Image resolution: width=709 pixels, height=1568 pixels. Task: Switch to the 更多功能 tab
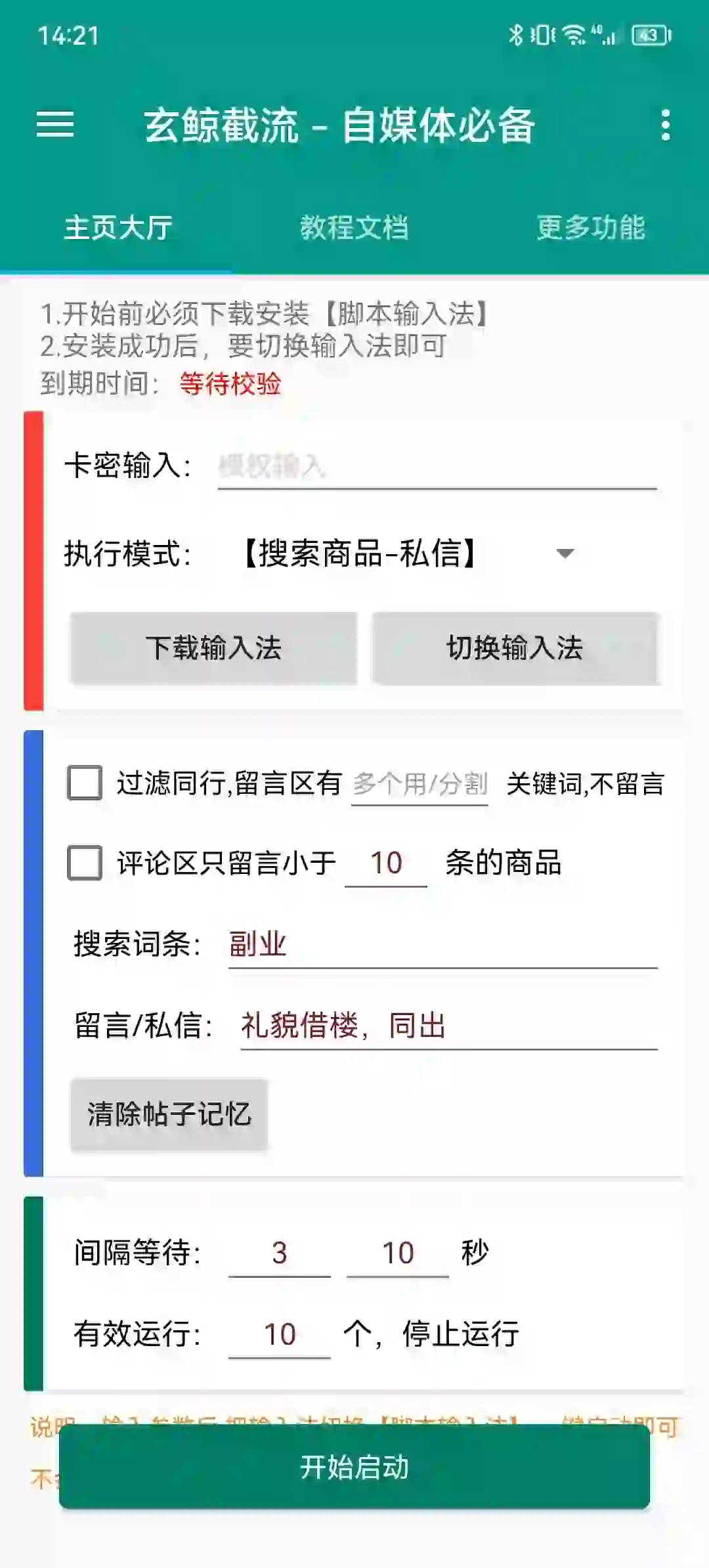click(591, 228)
